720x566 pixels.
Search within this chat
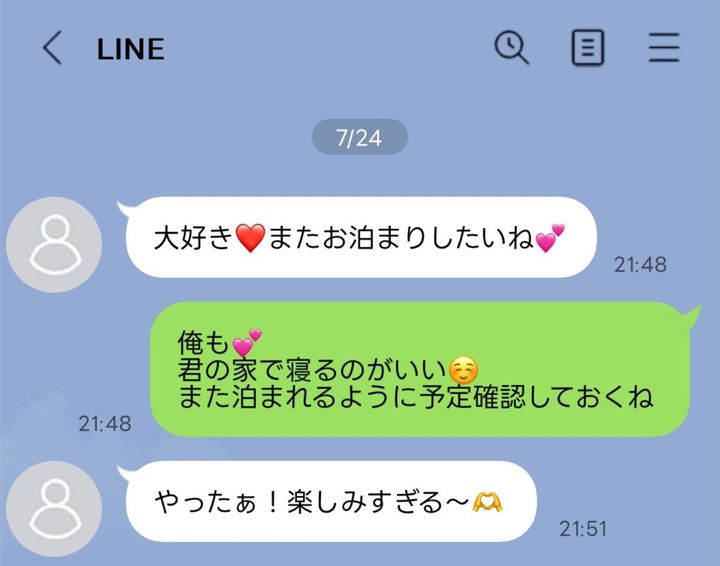pyautogui.click(x=512, y=47)
